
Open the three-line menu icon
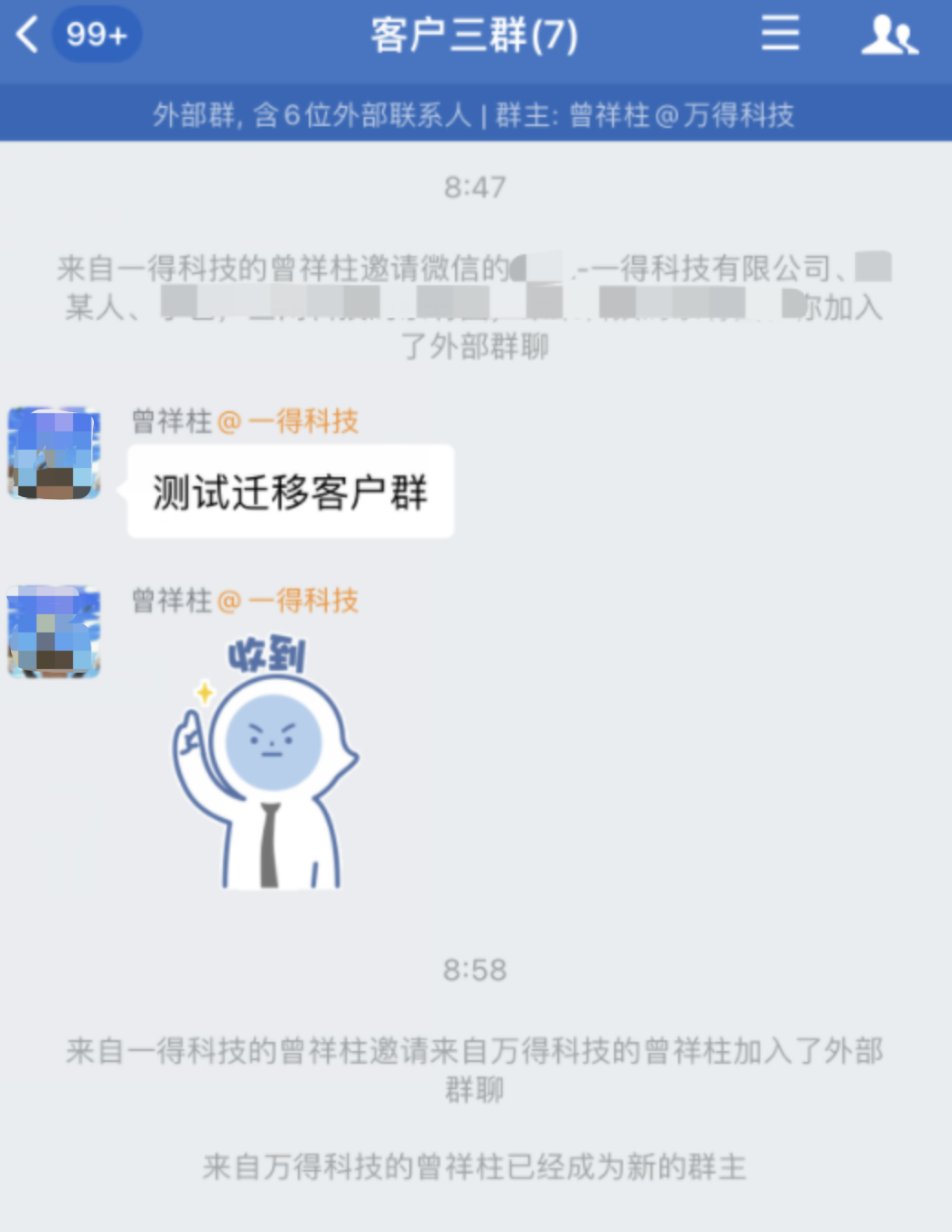coord(780,34)
